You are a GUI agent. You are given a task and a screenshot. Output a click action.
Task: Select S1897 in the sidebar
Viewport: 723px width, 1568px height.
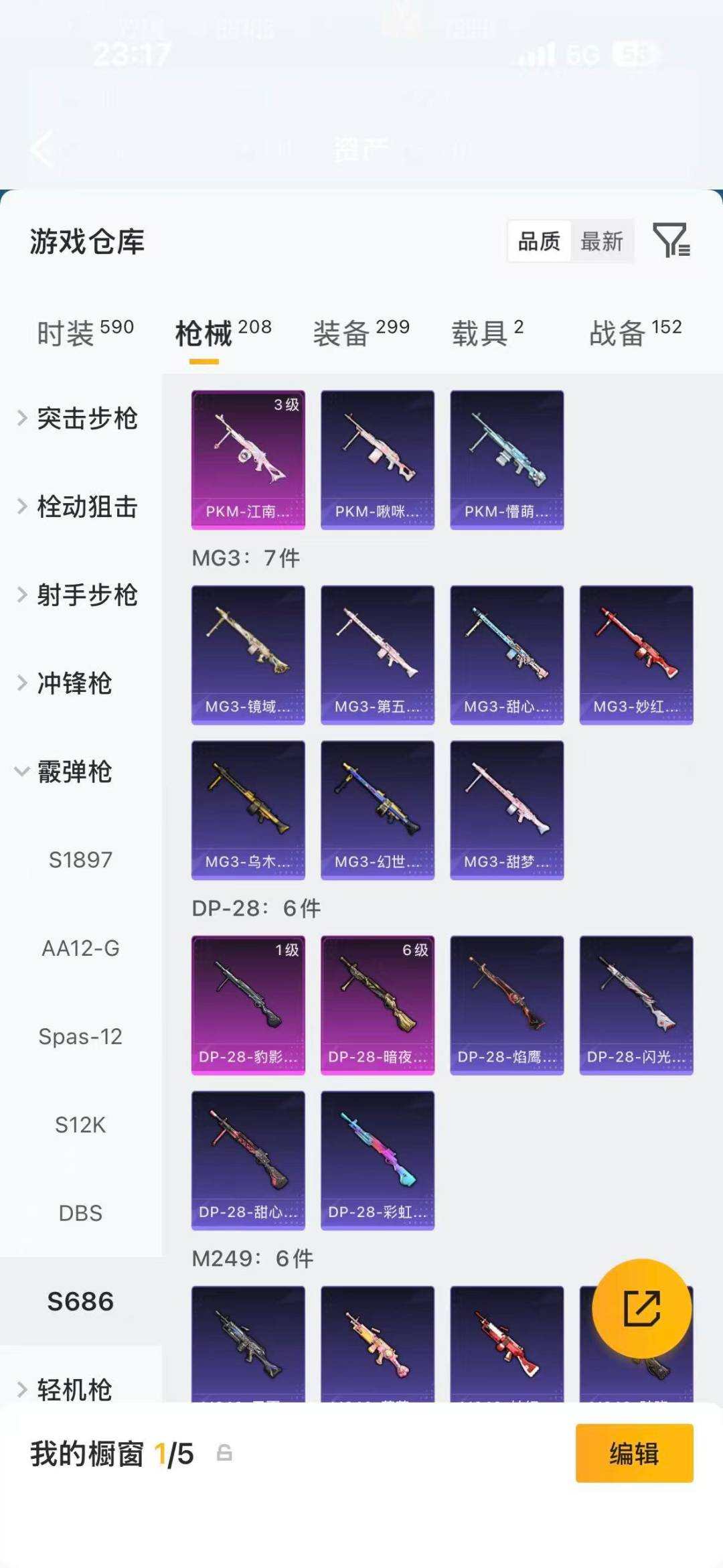click(x=80, y=860)
